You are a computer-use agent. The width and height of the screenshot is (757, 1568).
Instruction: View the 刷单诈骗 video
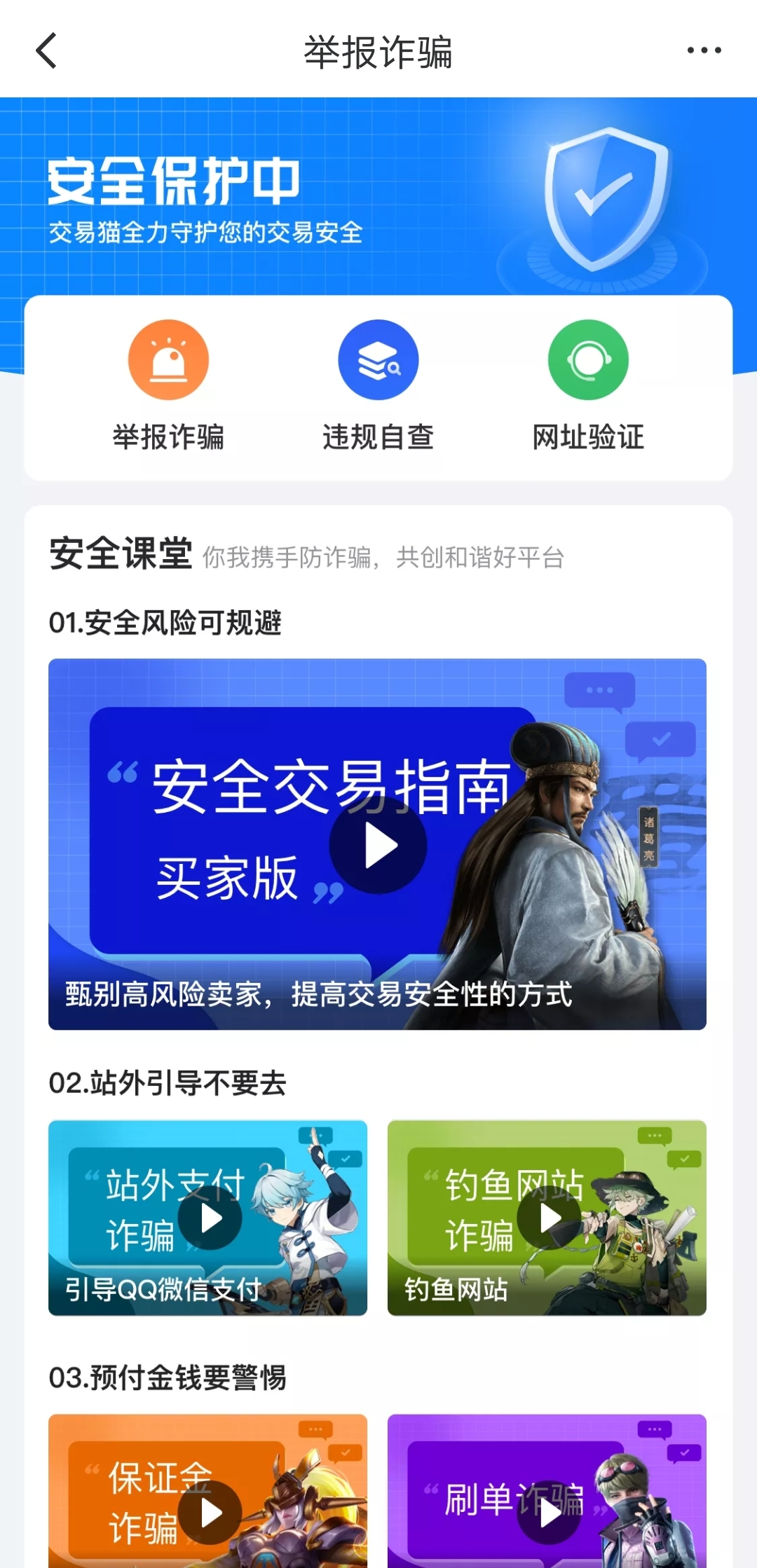(548, 1512)
